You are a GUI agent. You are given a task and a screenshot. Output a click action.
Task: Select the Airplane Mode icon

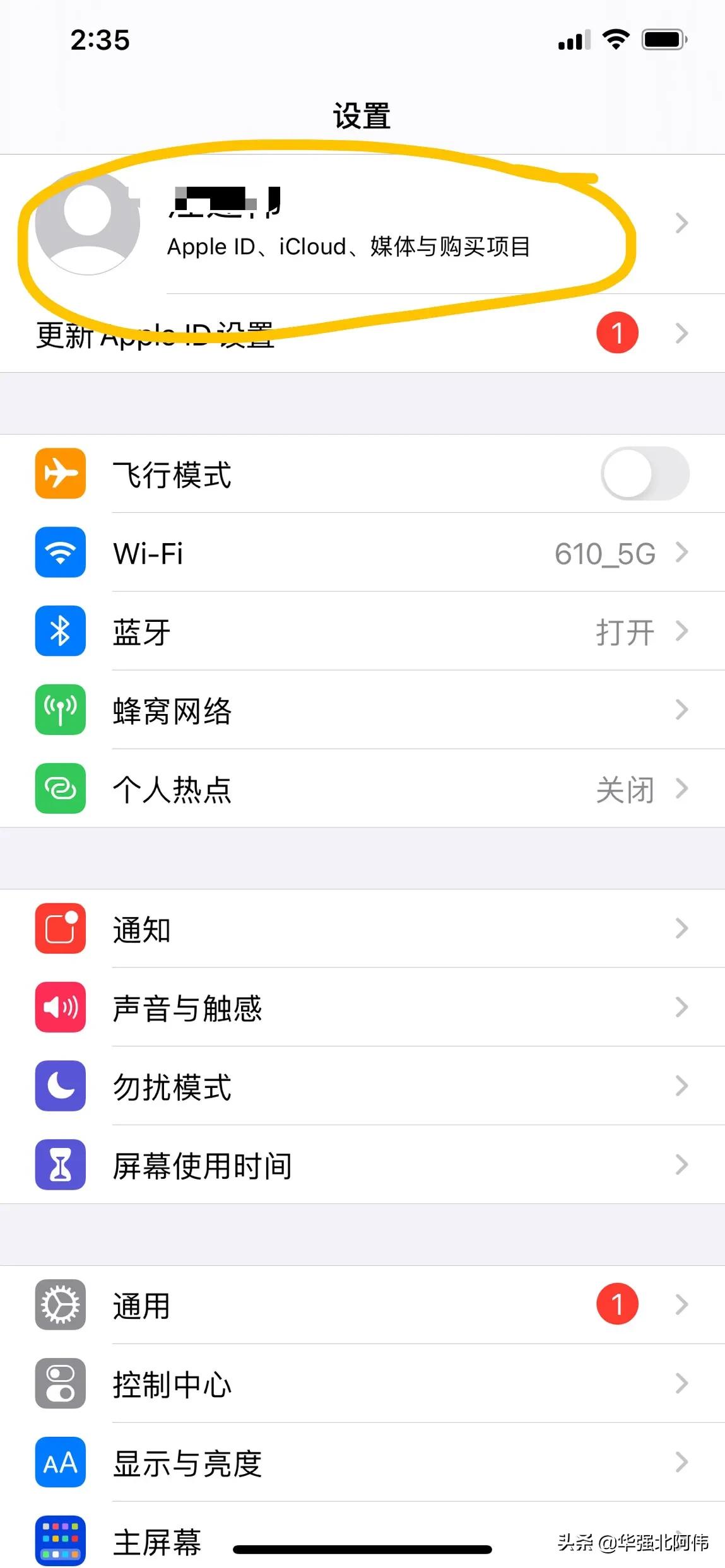coord(60,474)
